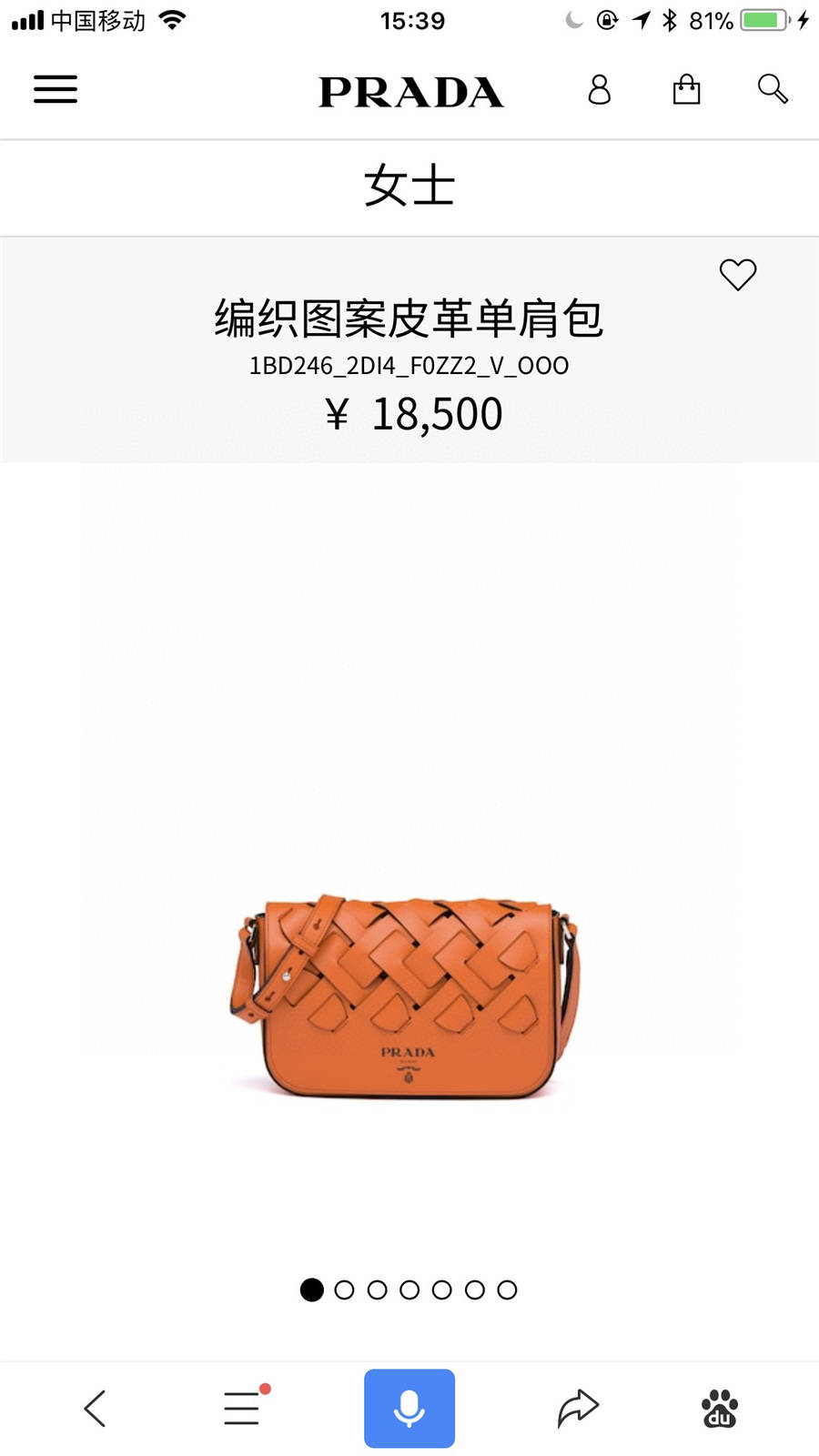Share this page

pos(578,1408)
